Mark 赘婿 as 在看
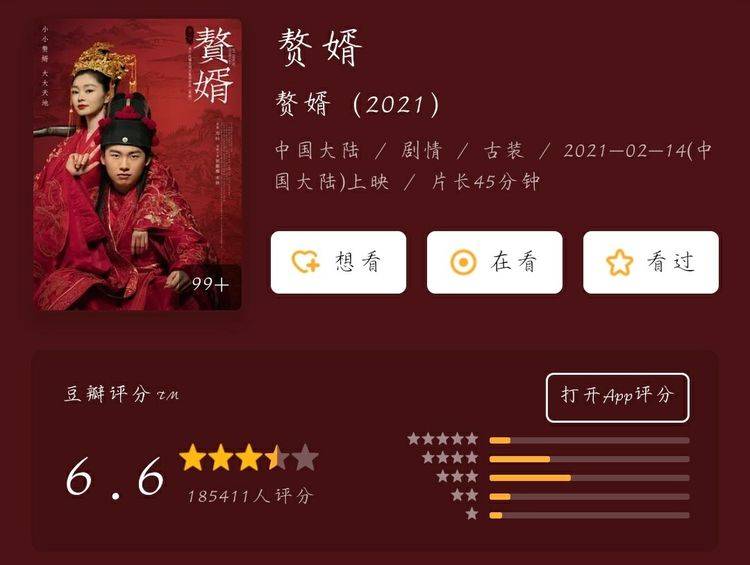 494,262
